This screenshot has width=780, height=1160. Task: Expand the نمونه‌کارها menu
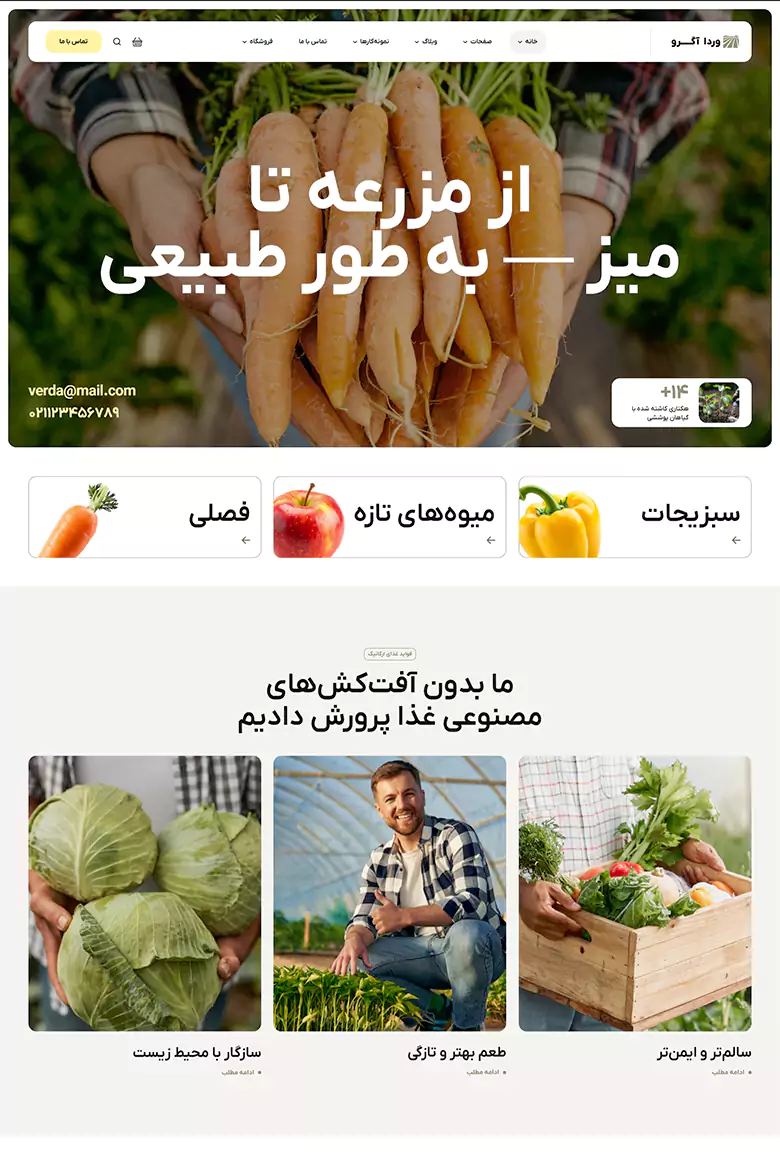[371, 42]
